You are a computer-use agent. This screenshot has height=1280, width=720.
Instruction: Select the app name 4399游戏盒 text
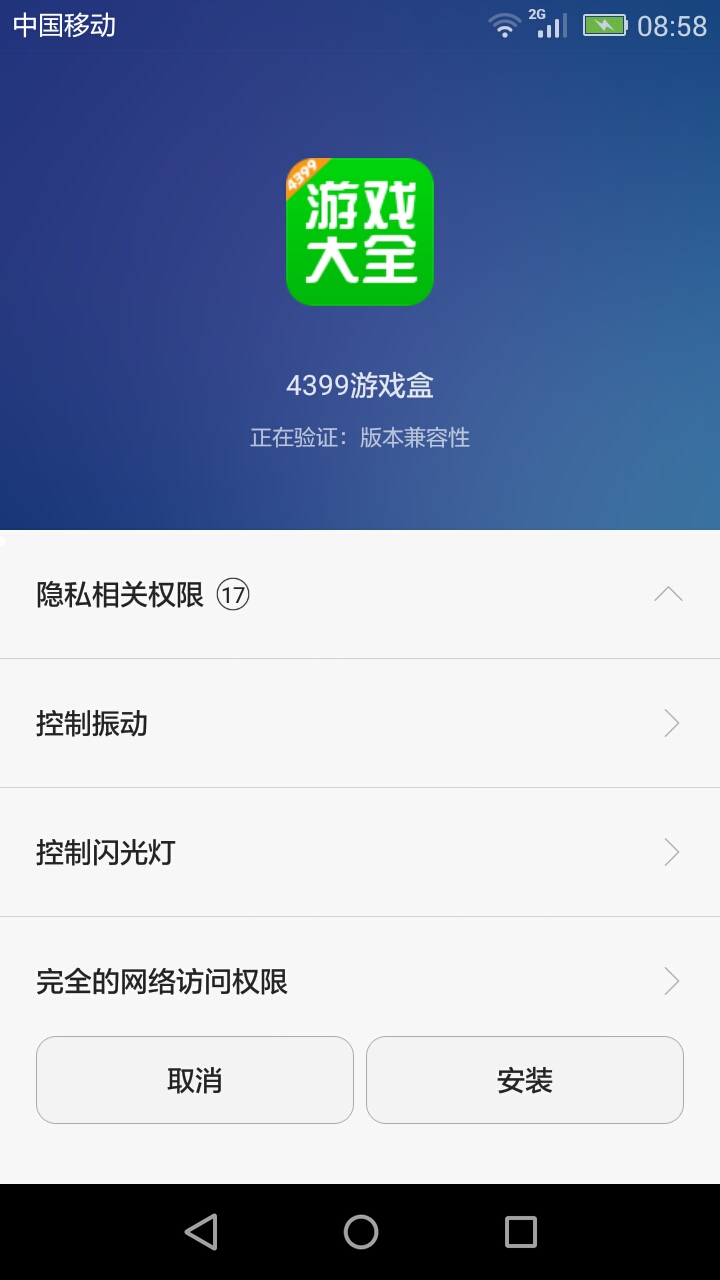pos(360,384)
